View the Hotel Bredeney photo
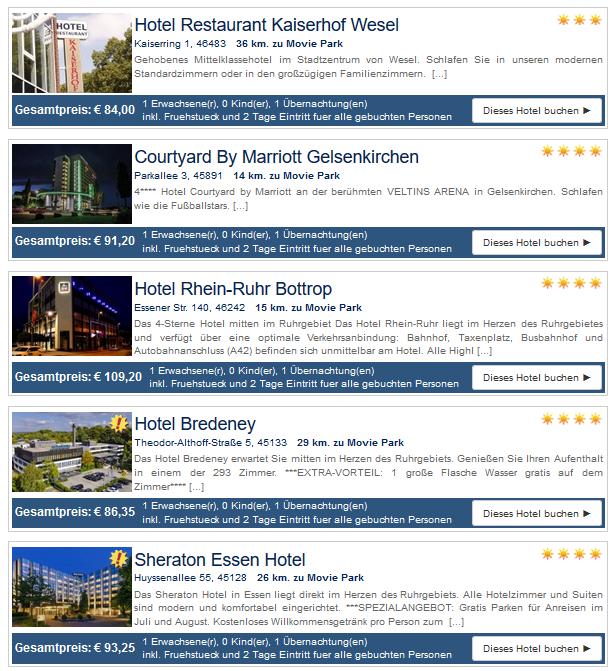 coord(72,452)
